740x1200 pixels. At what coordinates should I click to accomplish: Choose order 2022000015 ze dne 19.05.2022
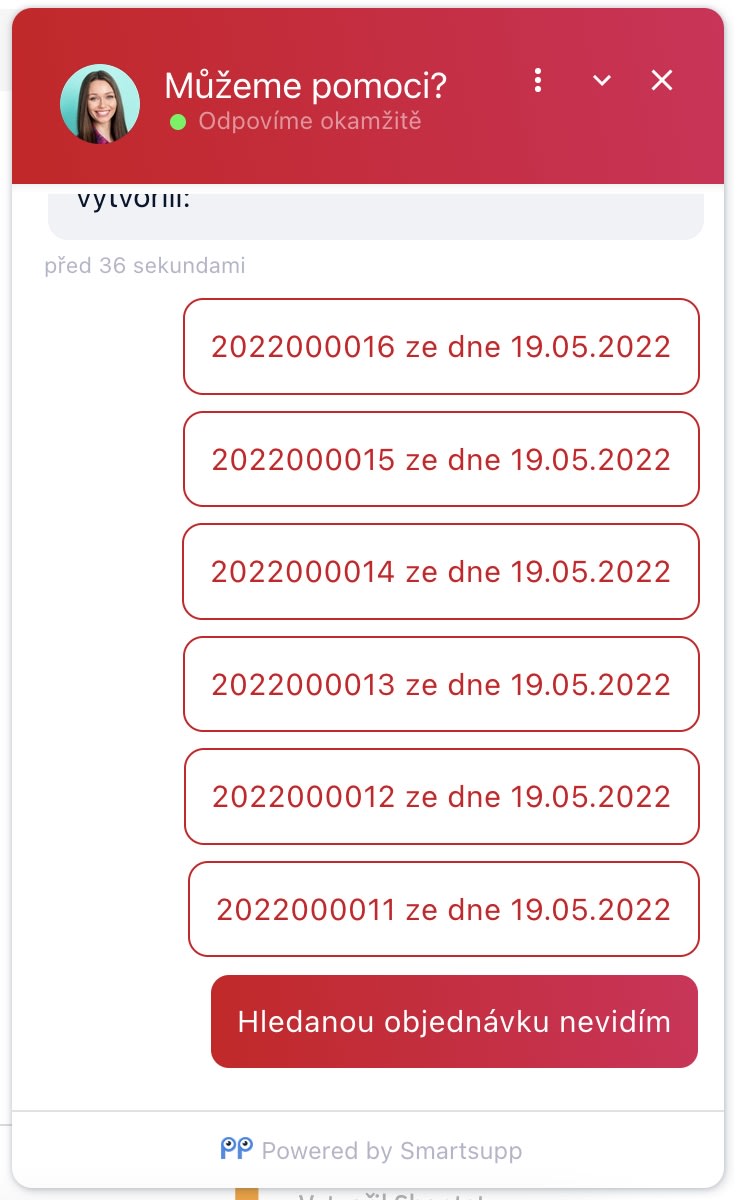coord(441,459)
